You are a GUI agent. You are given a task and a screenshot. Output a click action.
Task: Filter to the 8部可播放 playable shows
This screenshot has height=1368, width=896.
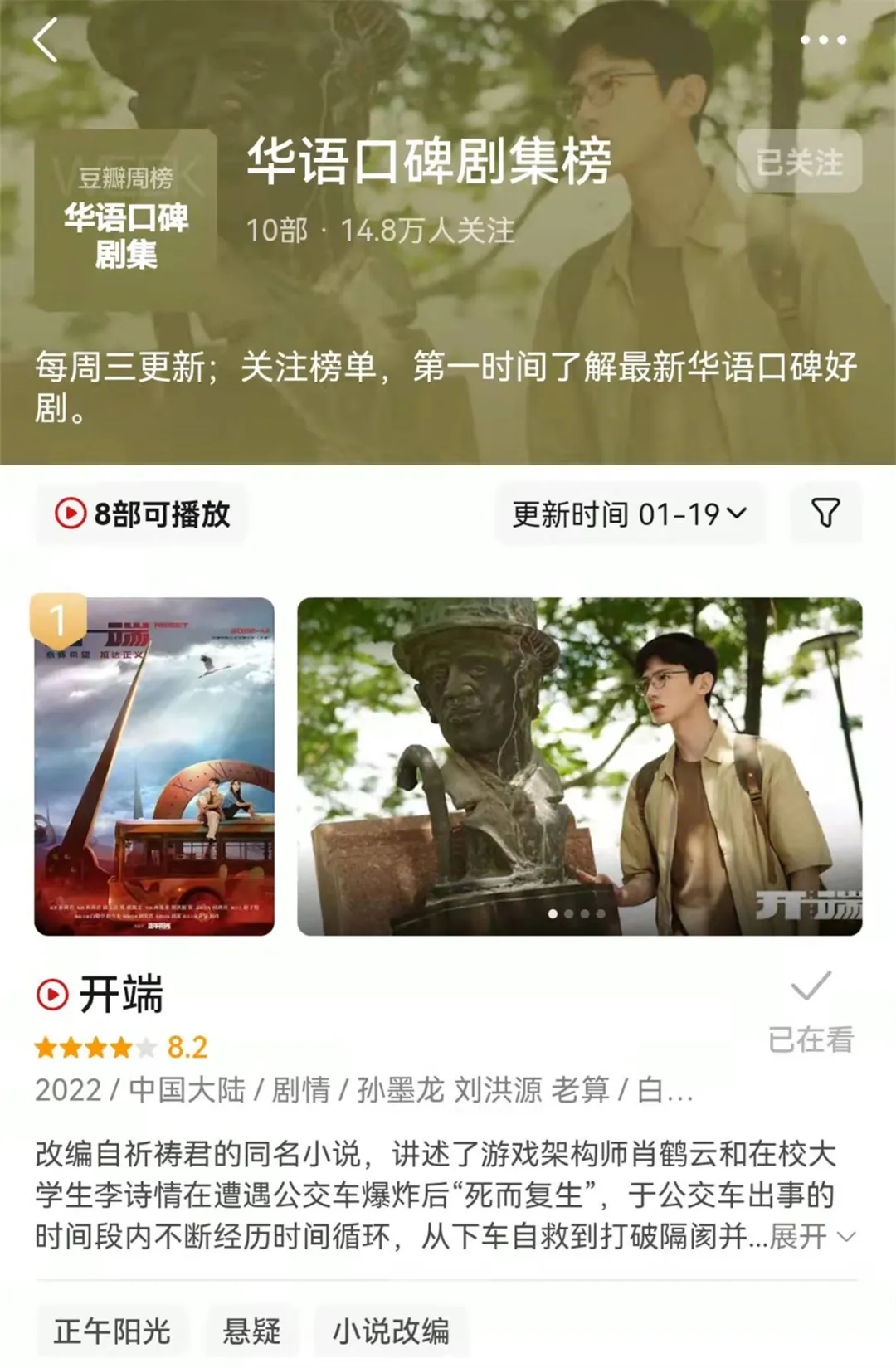(142, 514)
